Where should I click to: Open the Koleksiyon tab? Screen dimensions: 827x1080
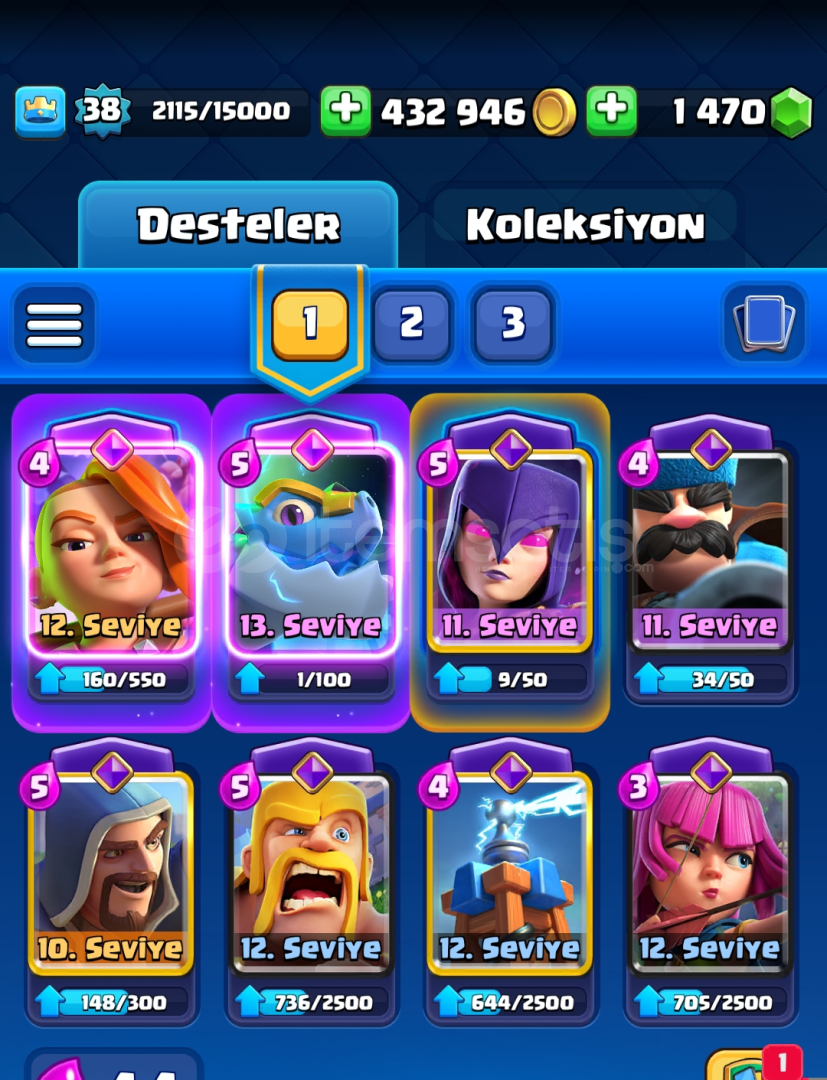pyautogui.click(x=585, y=225)
